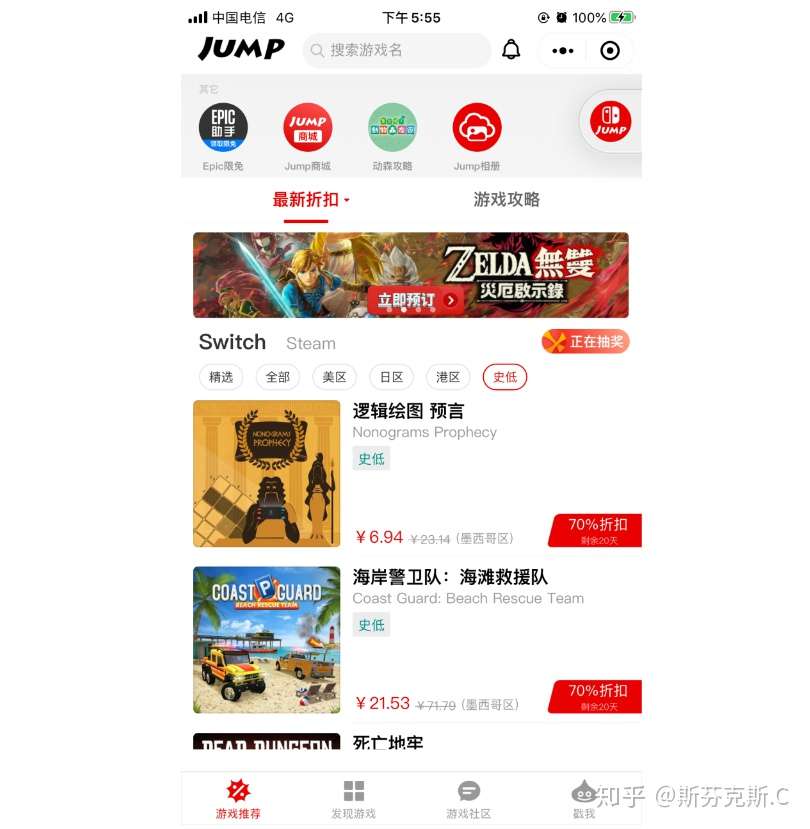
Task: Open the EPIC助手 free games icon
Action: click(x=222, y=128)
